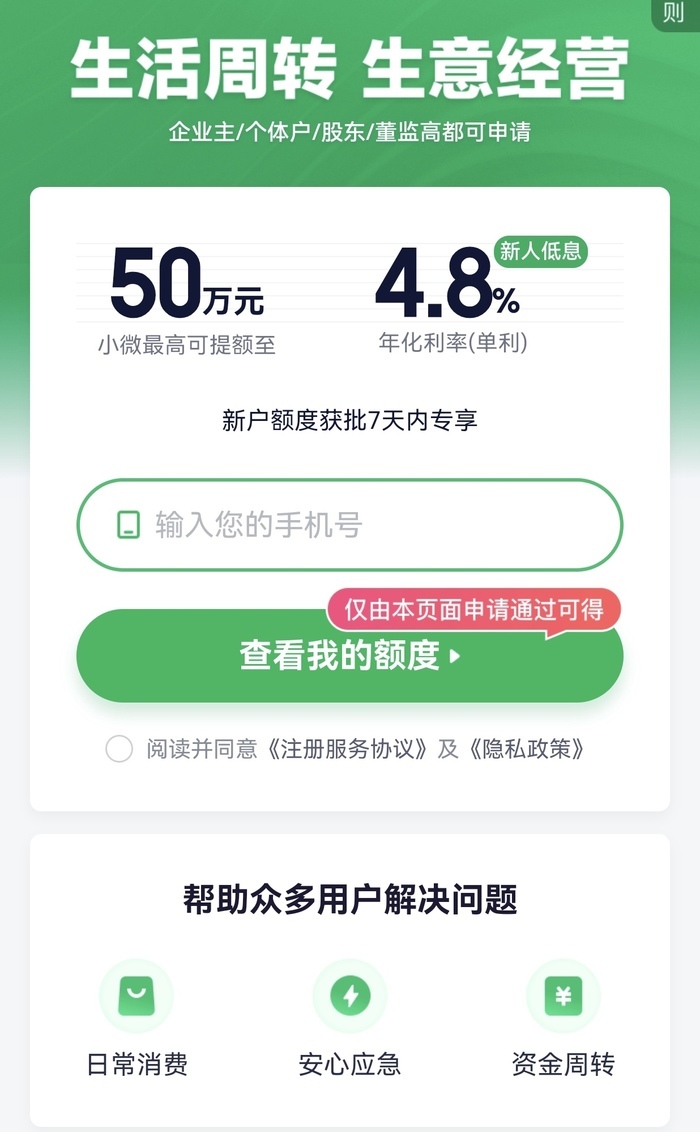The height and width of the screenshot is (1132, 700).
Task: Tap the phone number input field
Action: (350, 525)
